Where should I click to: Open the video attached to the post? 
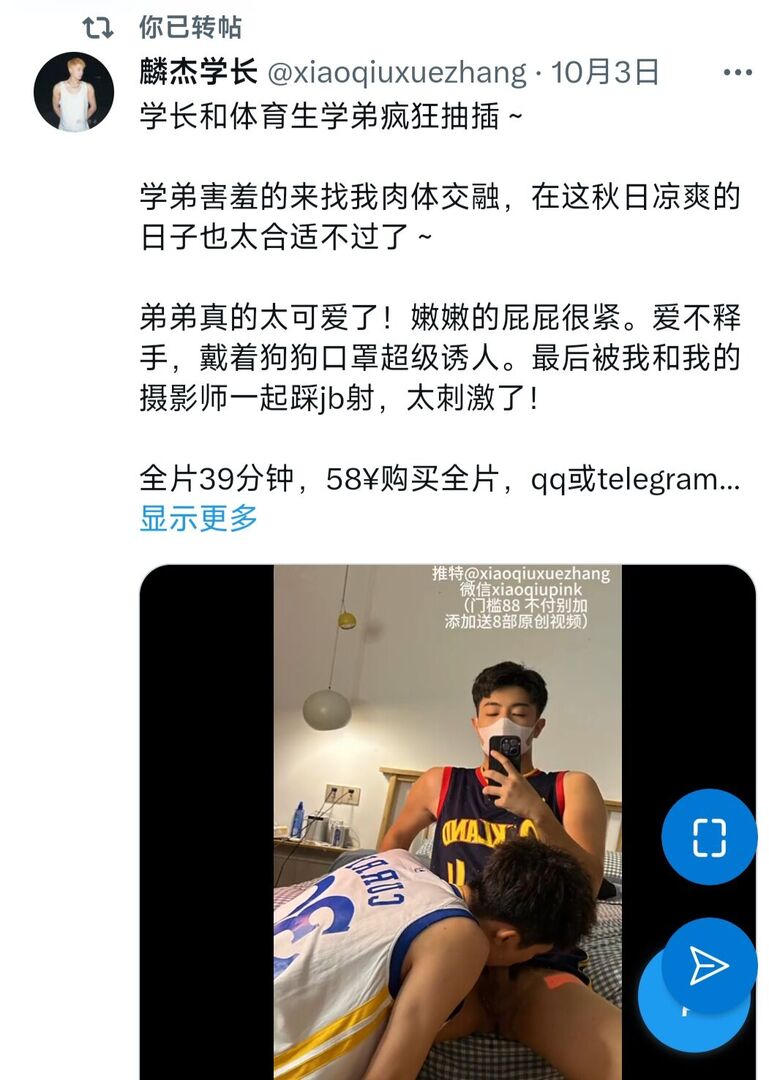point(447,800)
